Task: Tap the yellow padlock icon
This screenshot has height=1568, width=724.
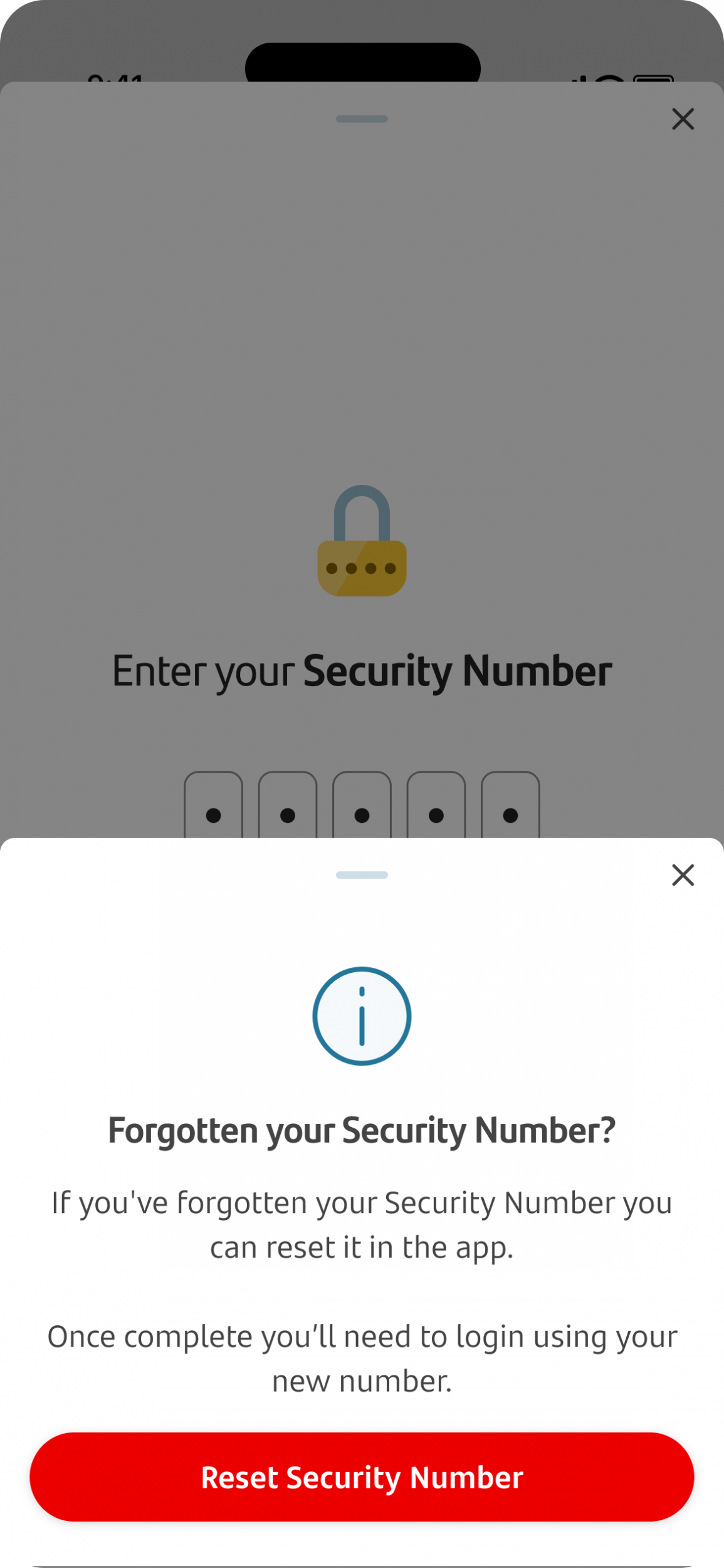Action: tap(362, 552)
